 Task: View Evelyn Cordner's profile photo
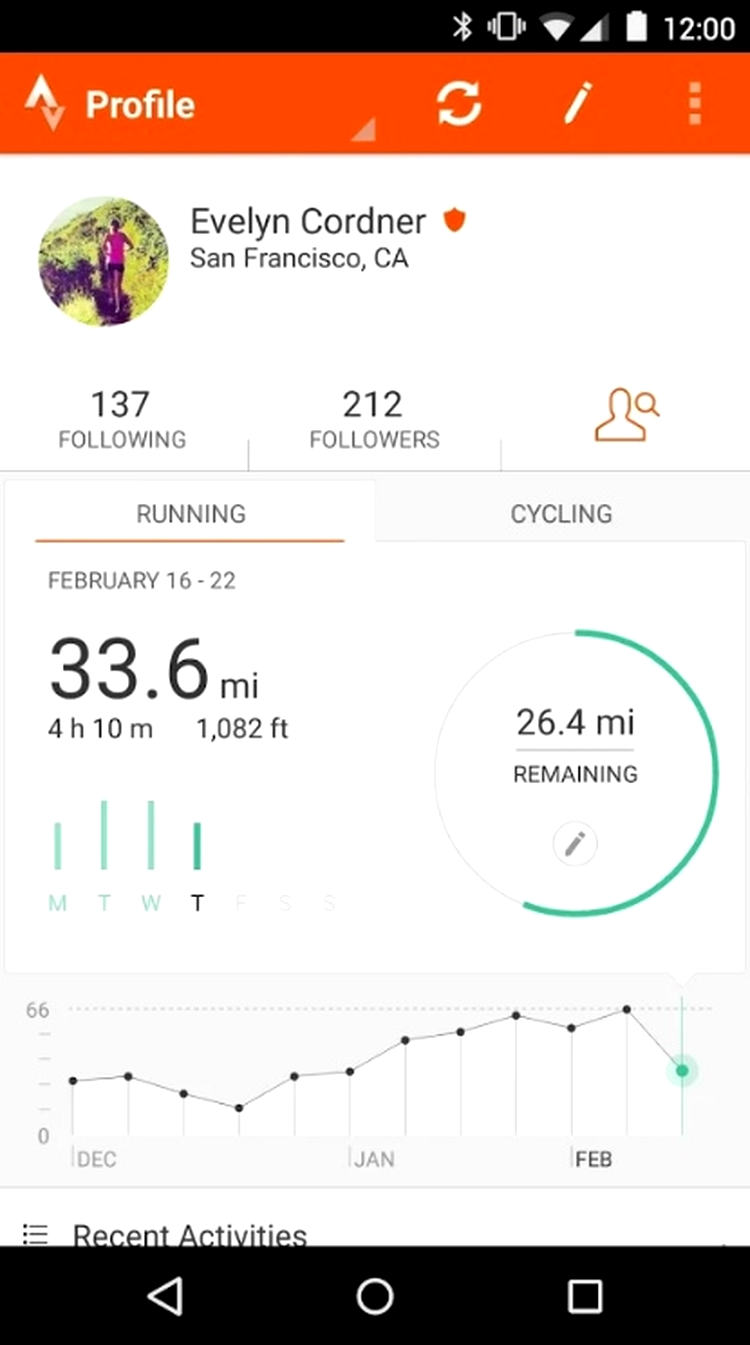[x=104, y=261]
